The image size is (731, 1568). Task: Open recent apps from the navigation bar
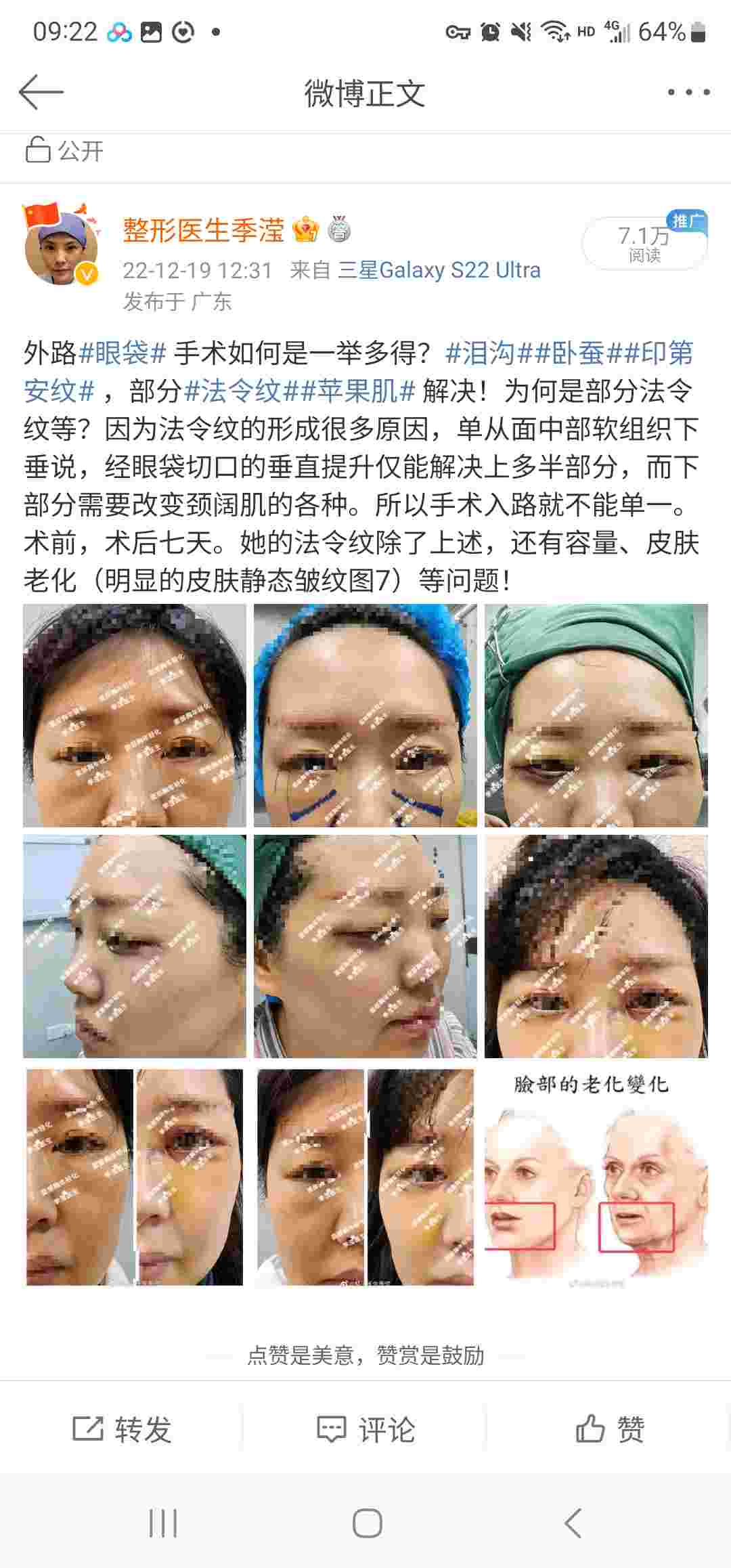(163, 1523)
